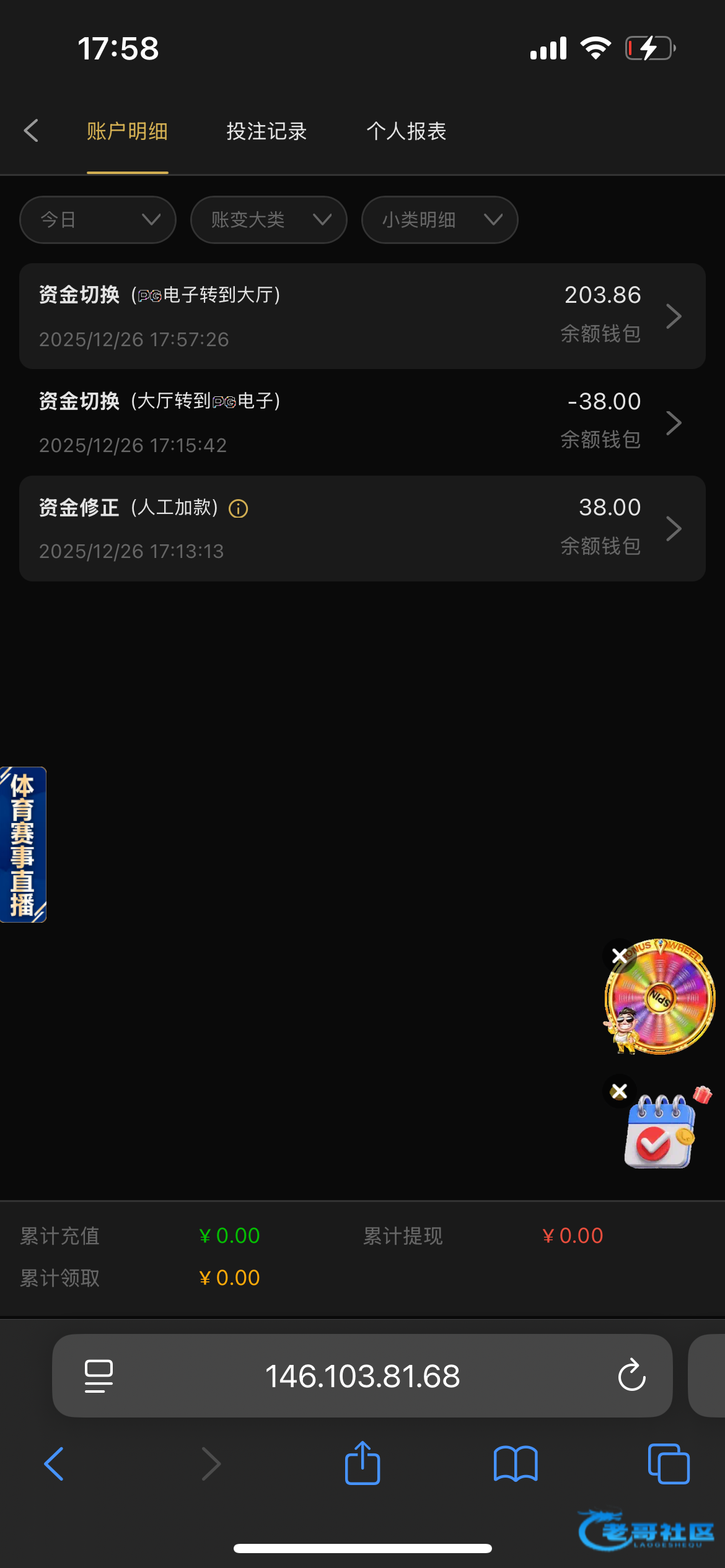This screenshot has width=725, height=1568.
Task: Open the 38.00 人工加款 record
Action: click(x=362, y=529)
